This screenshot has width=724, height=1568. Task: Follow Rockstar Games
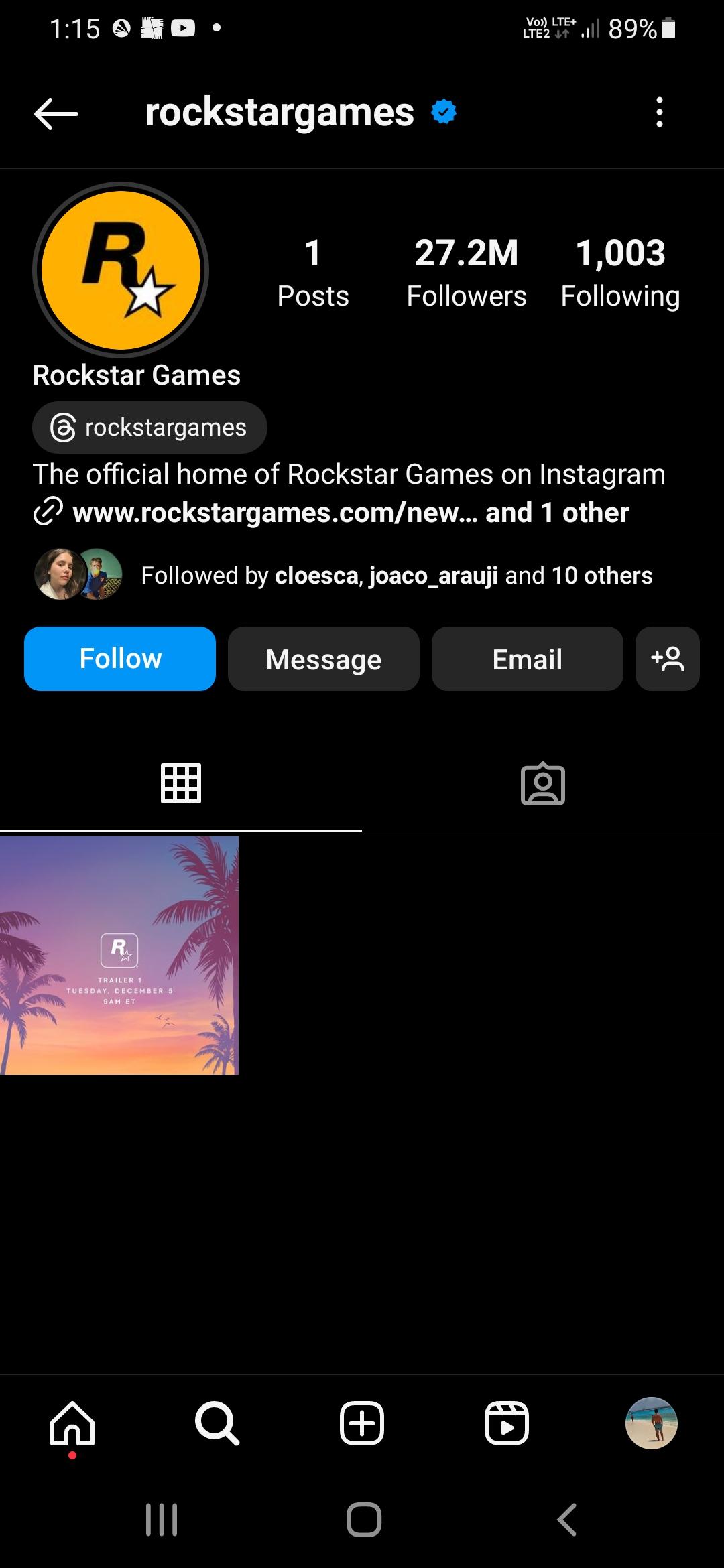(120, 659)
